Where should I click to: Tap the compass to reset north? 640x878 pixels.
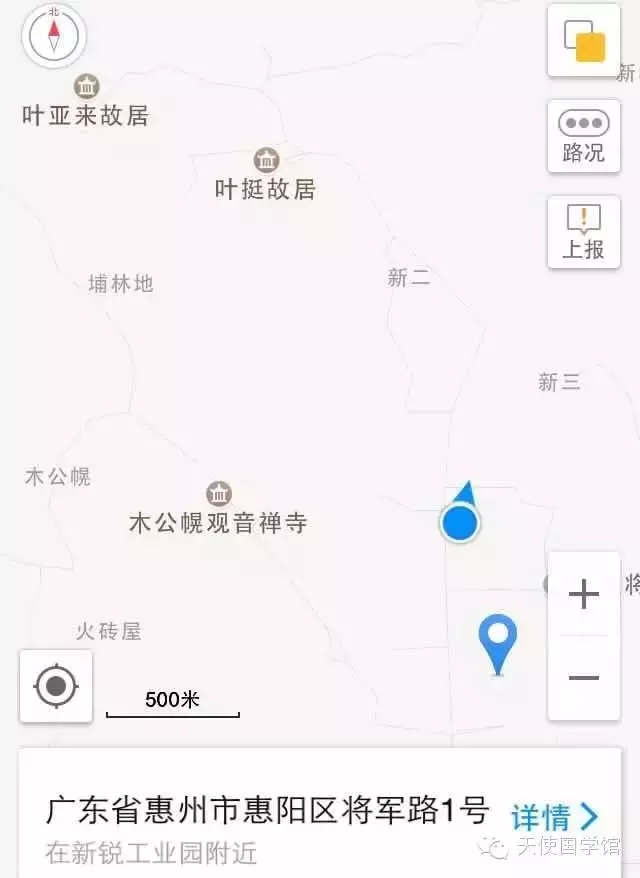(x=54, y=36)
